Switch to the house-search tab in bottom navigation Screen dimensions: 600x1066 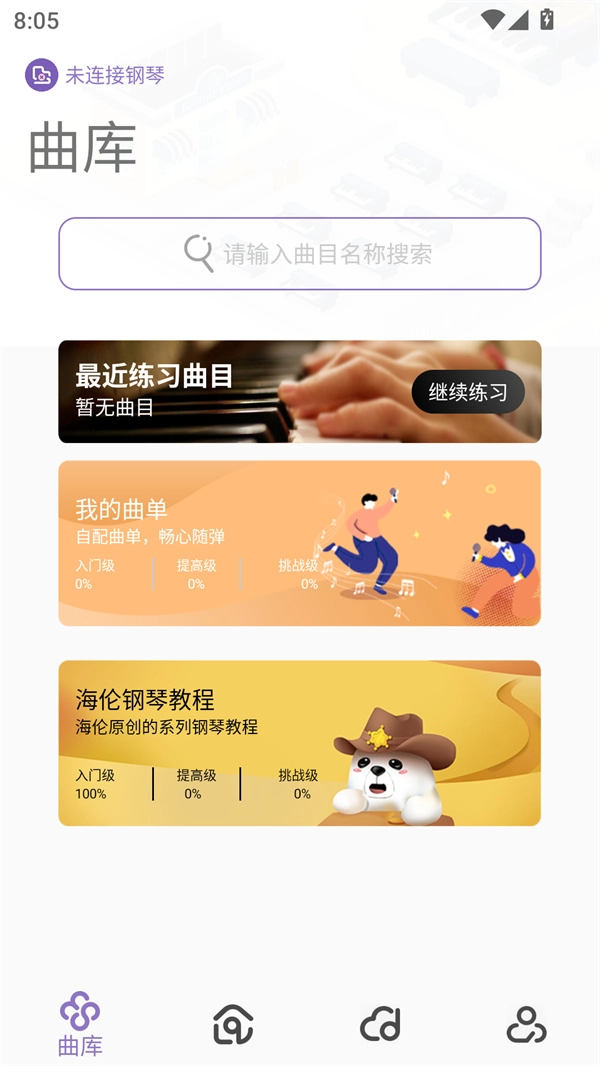(233, 1024)
